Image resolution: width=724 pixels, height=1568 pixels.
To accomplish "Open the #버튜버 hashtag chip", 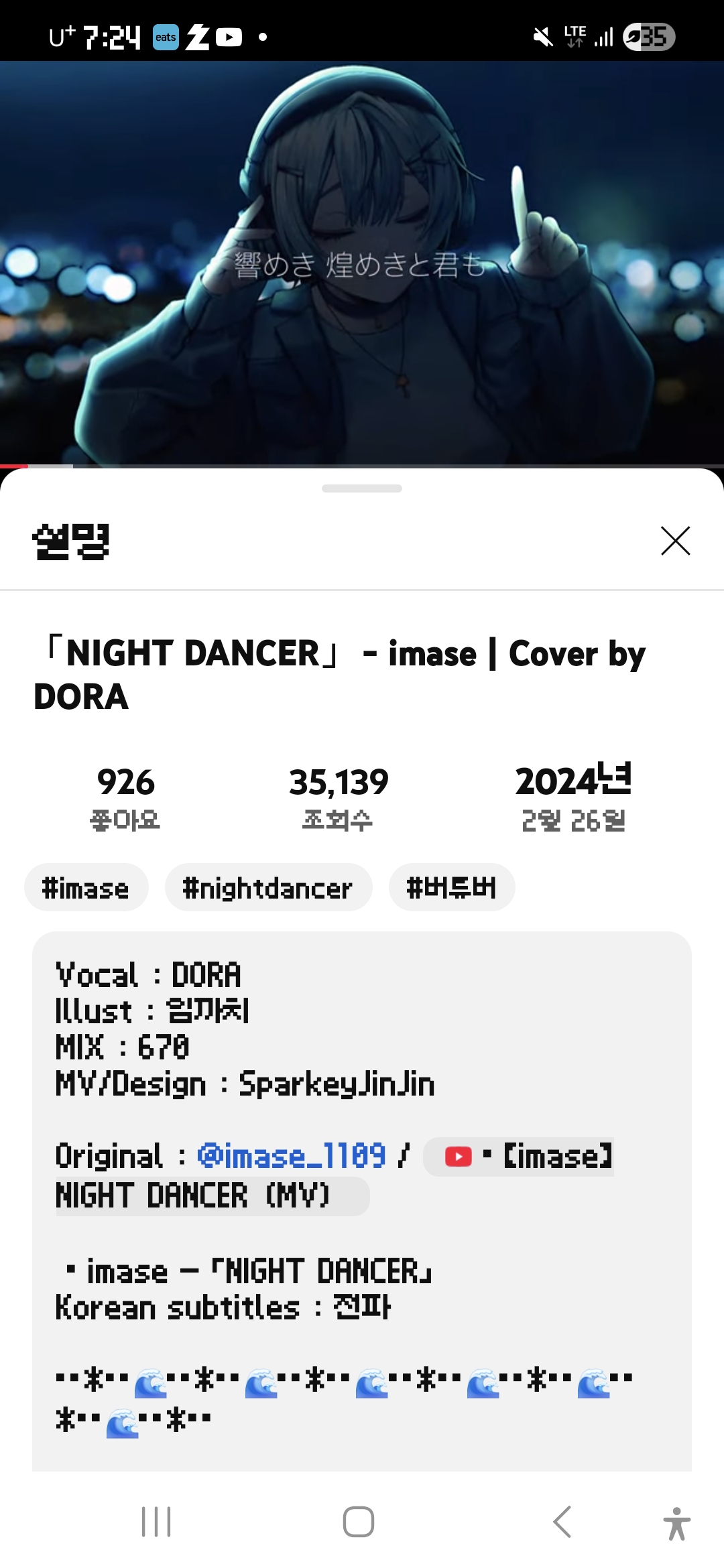I will pos(452,887).
